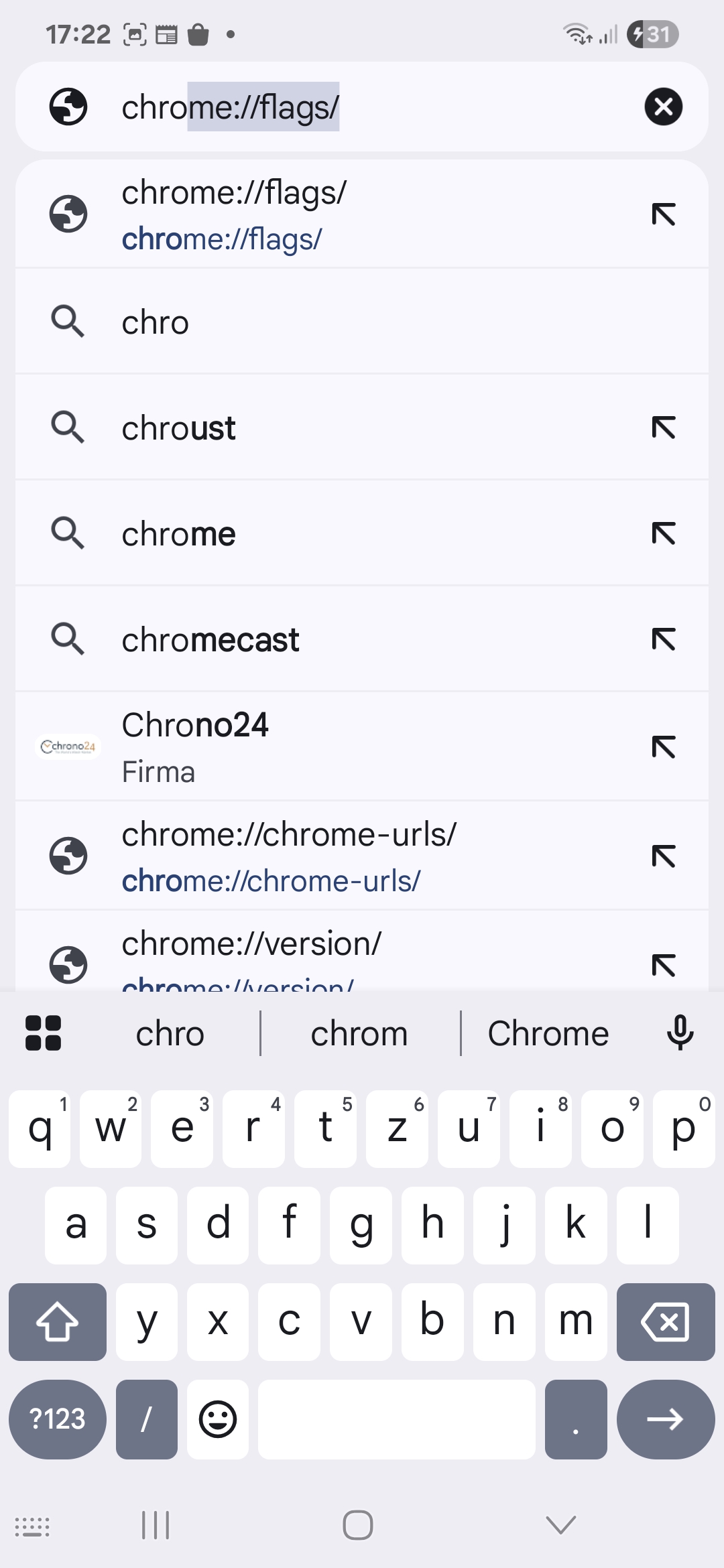Pick the keyboard suggestion 'Chrome'
Screen dimensions: 724x1568
point(548,1033)
